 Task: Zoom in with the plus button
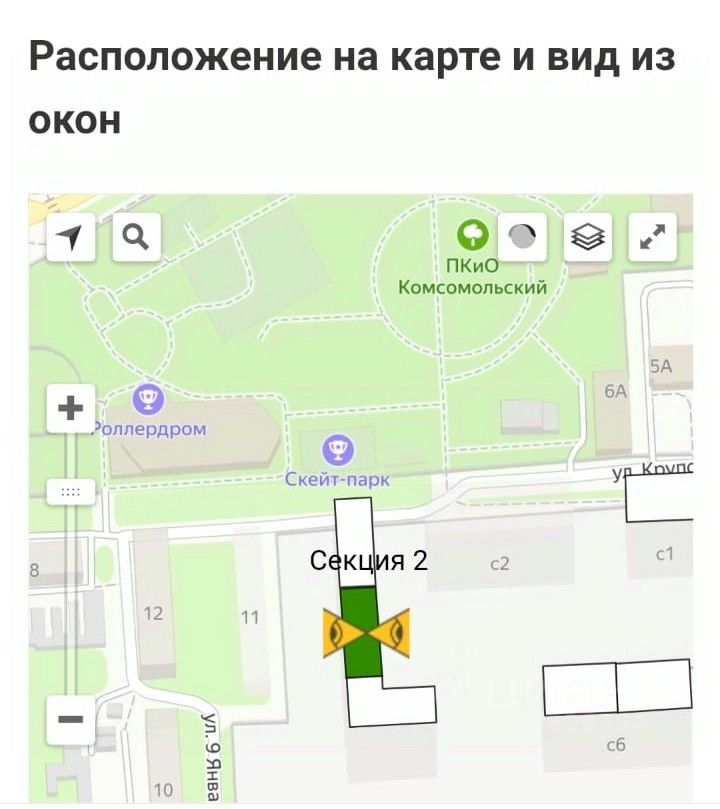click(71, 408)
